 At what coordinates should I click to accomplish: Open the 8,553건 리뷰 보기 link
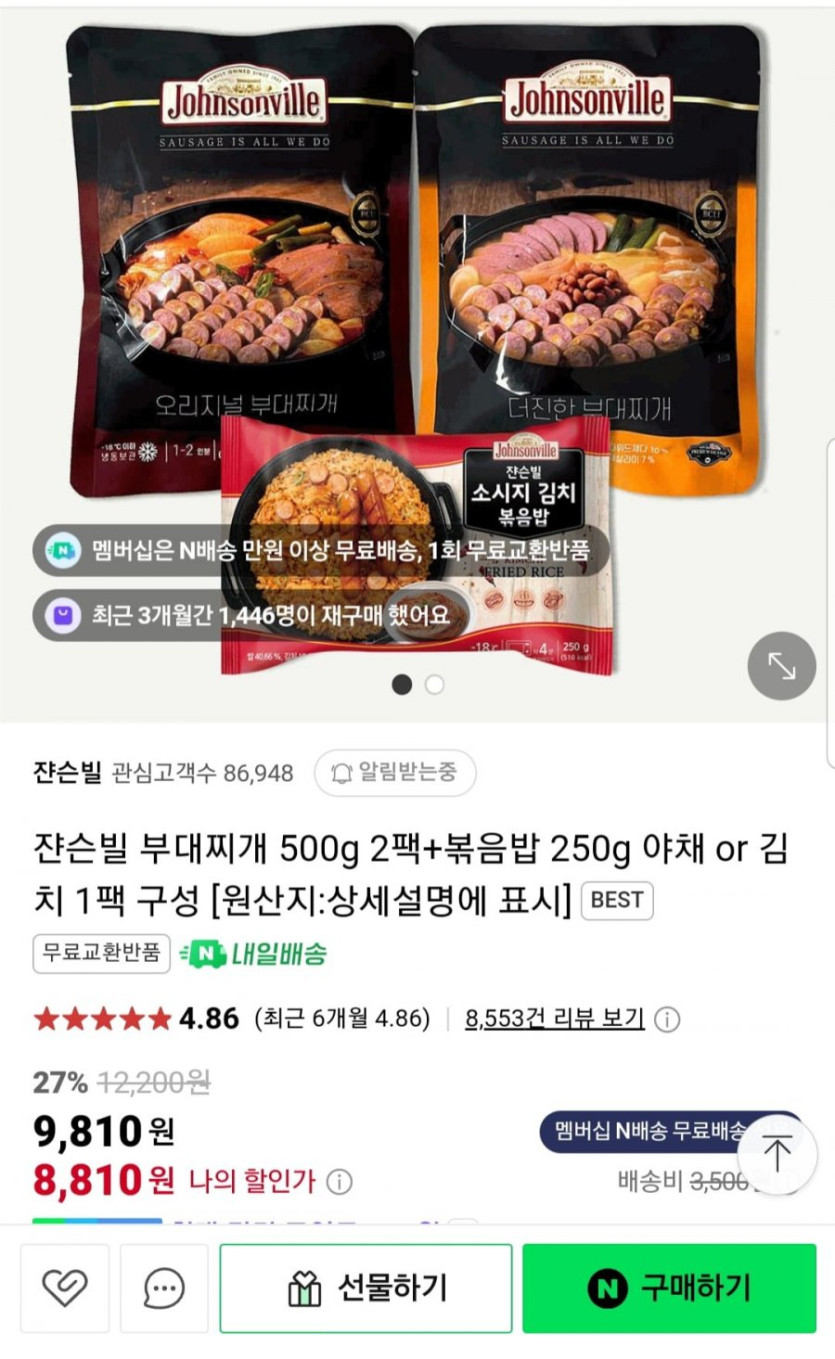(554, 1019)
